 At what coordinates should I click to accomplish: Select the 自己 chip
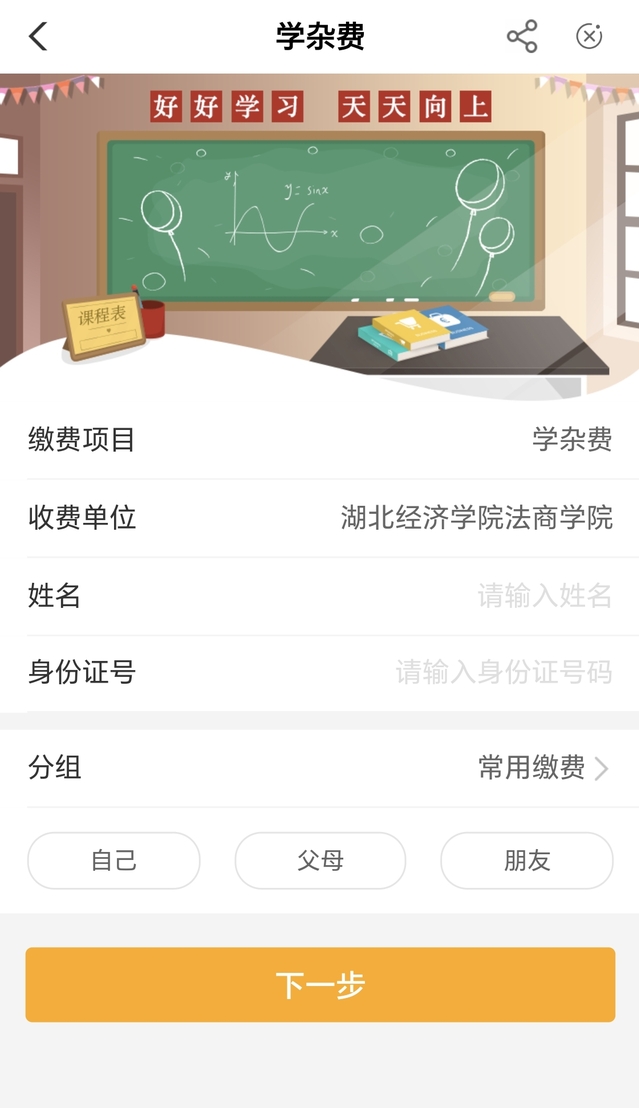point(114,861)
